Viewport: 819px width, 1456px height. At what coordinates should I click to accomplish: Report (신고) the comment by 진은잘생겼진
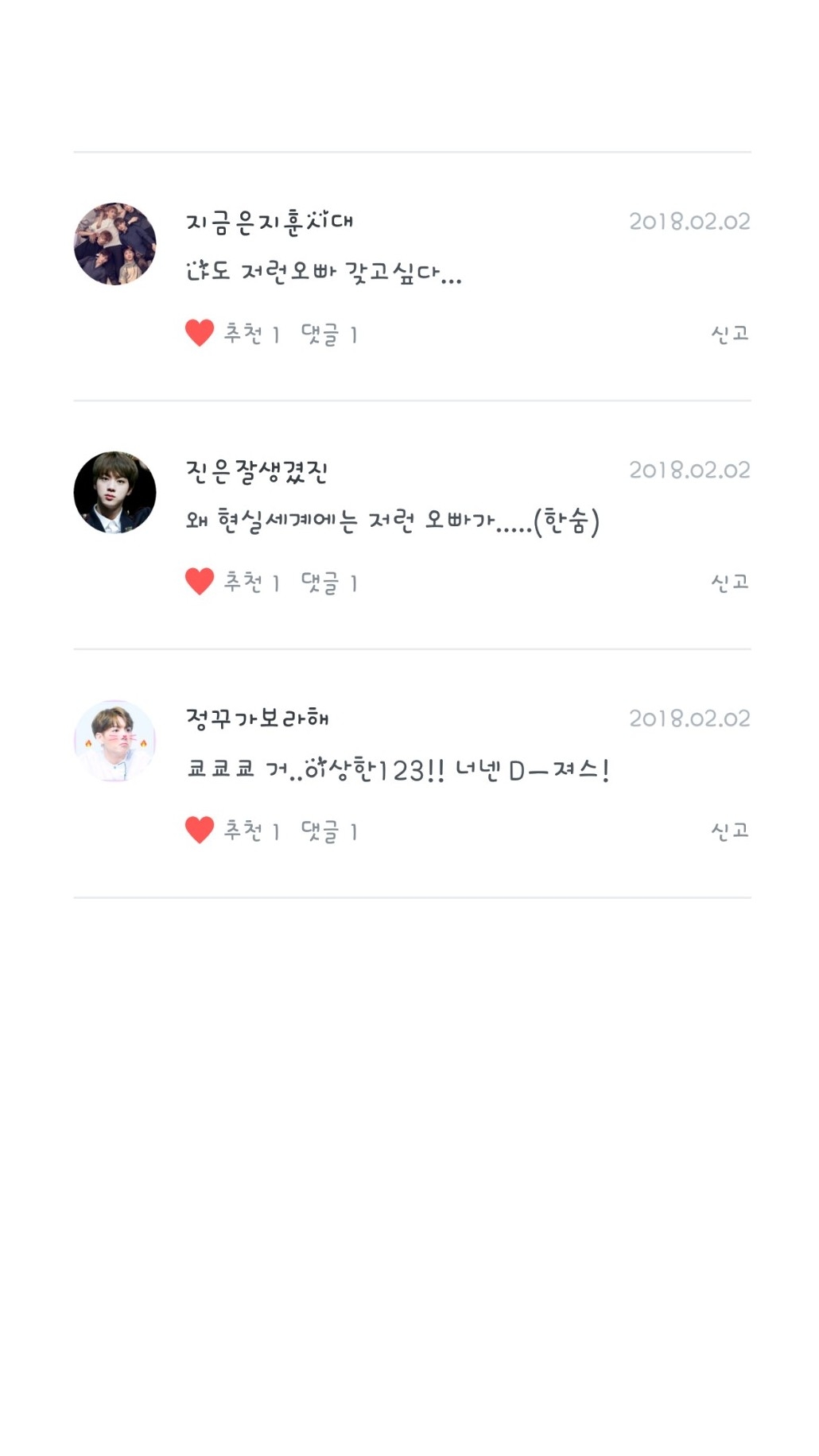click(x=729, y=583)
